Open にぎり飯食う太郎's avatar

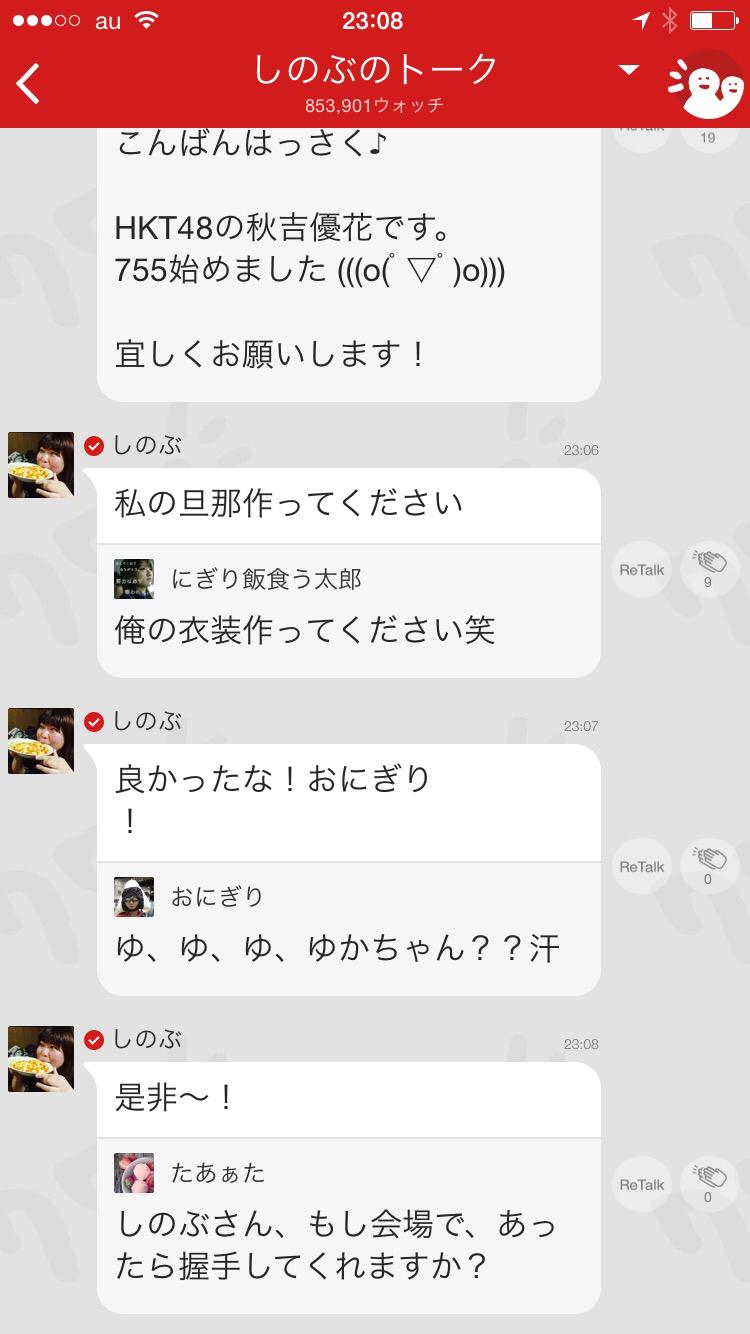(134, 578)
